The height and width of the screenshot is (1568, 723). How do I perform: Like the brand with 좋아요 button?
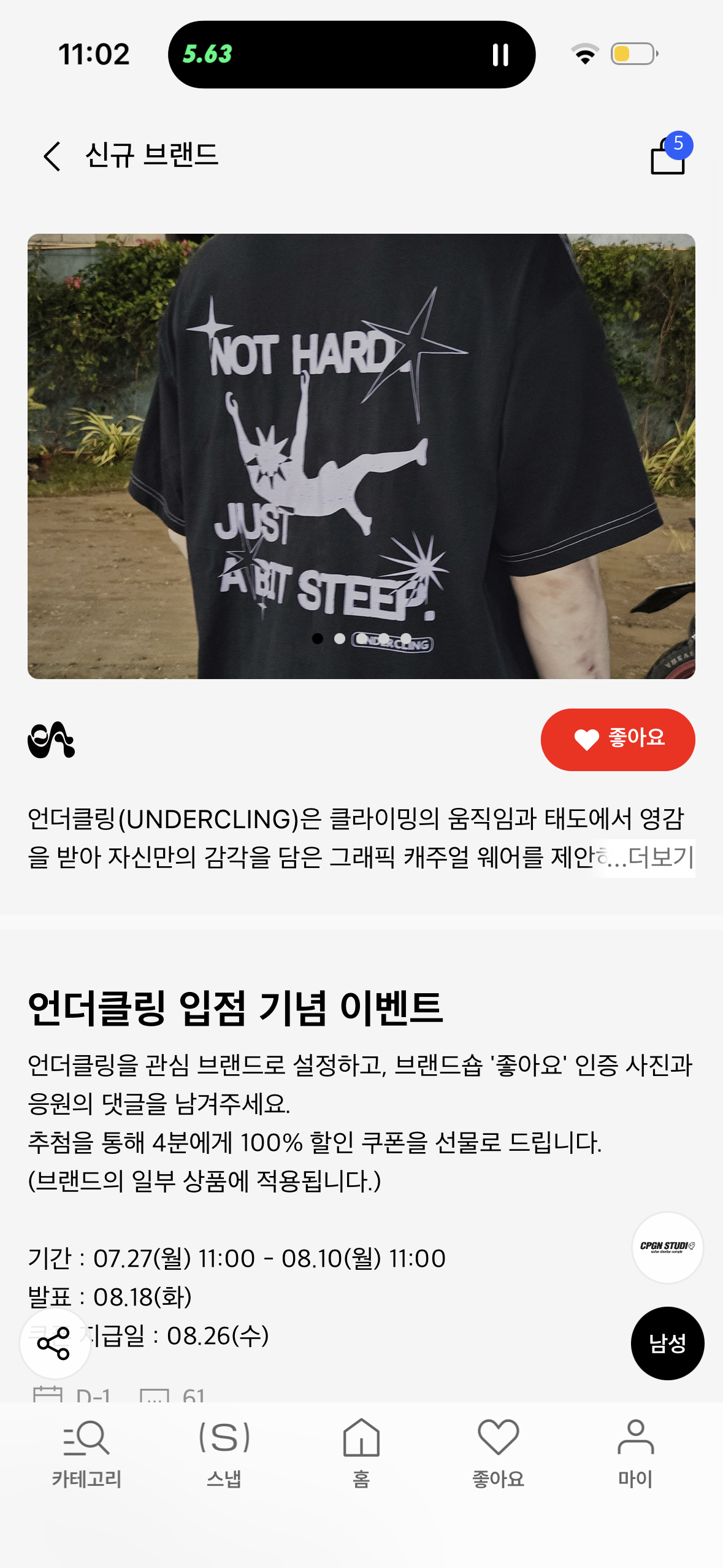coord(618,739)
